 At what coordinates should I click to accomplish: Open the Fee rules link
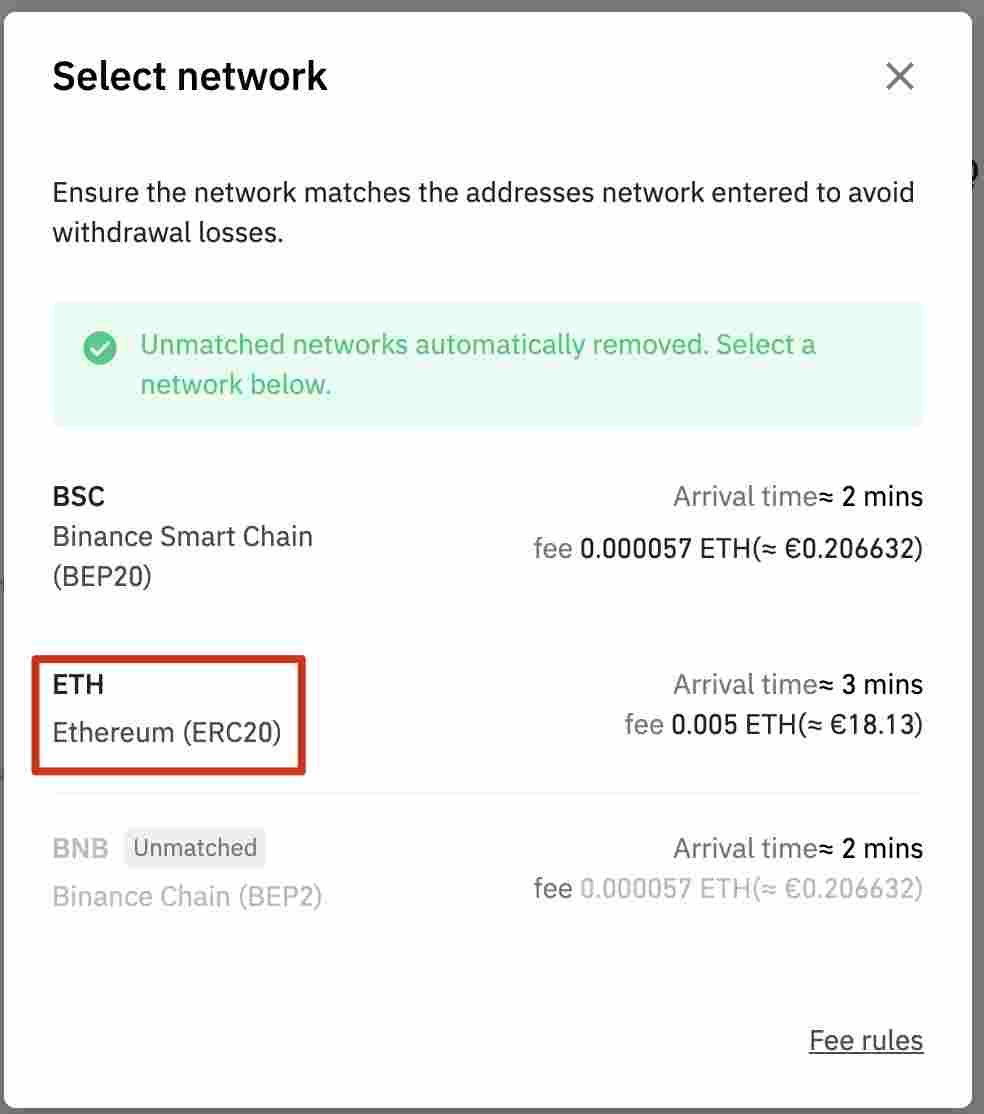pos(866,1041)
